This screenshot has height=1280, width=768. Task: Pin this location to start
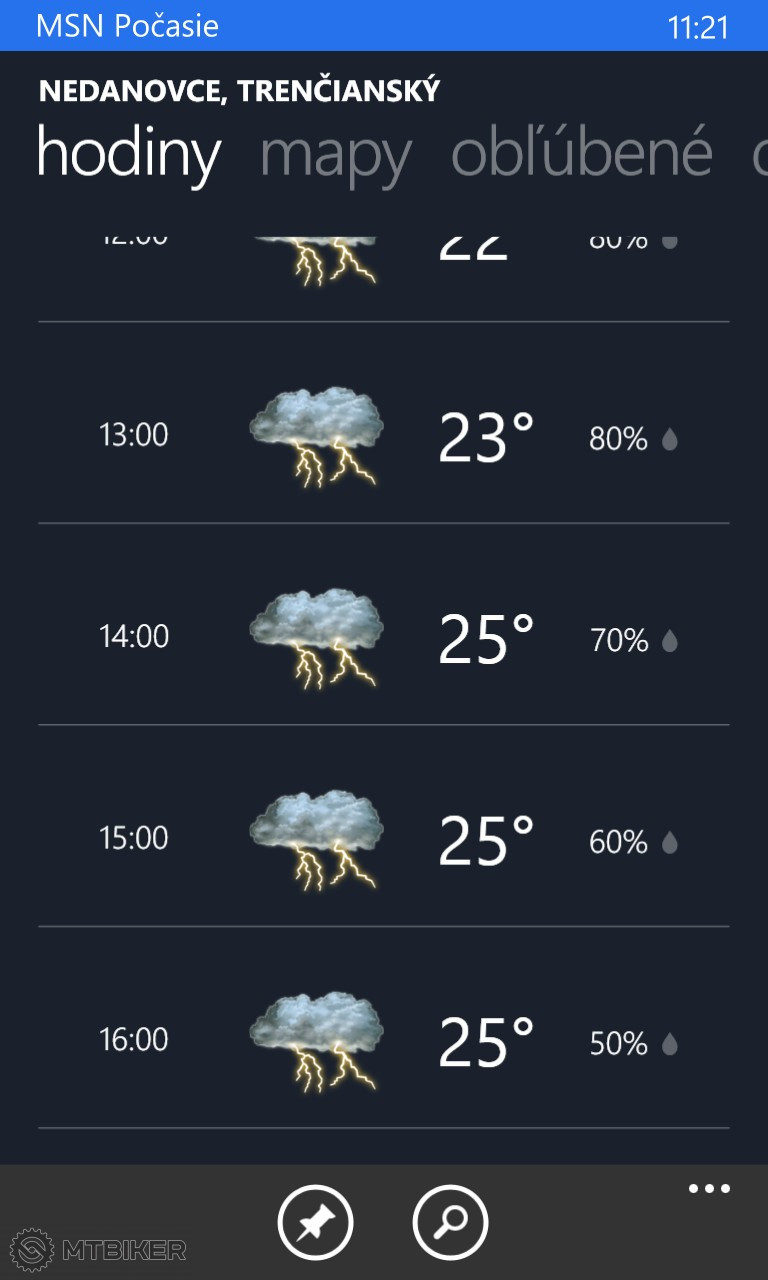(315, 1222)
